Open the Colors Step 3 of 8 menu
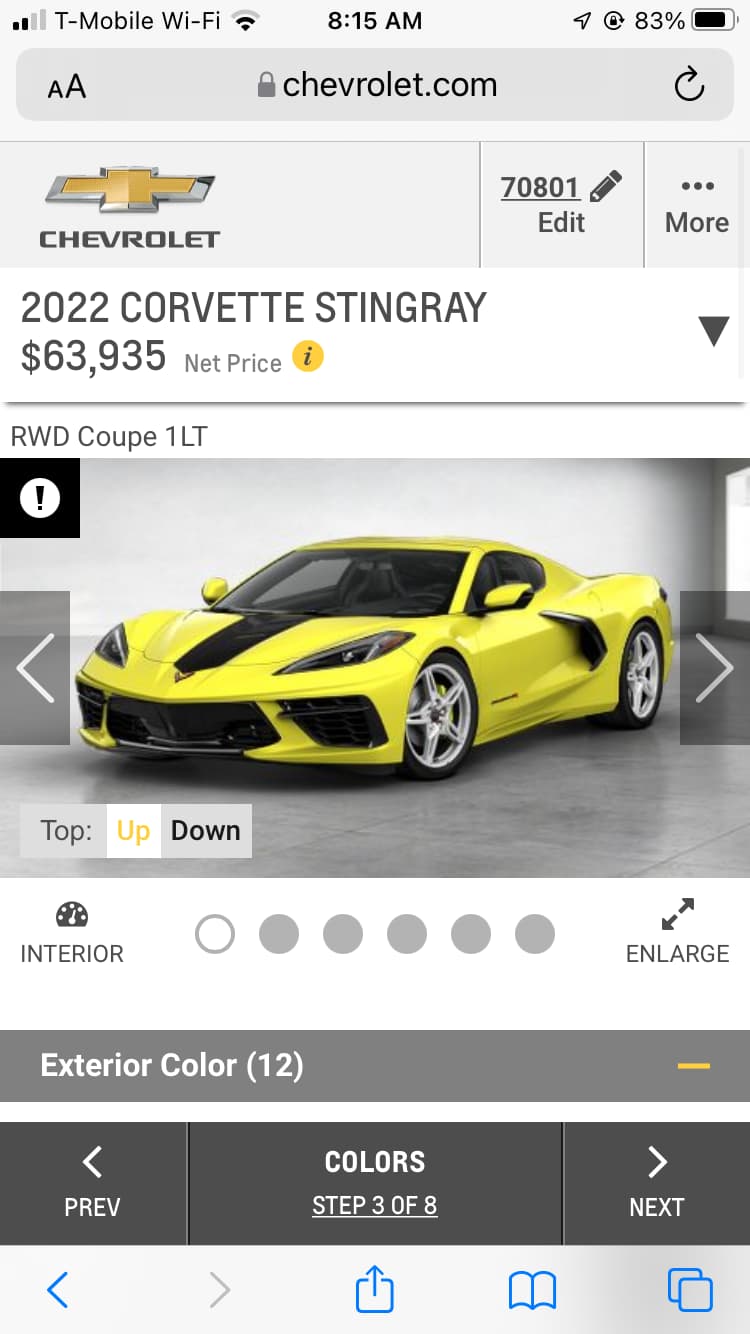This screenshot has height=1334, width=750. coord(375,1183)
